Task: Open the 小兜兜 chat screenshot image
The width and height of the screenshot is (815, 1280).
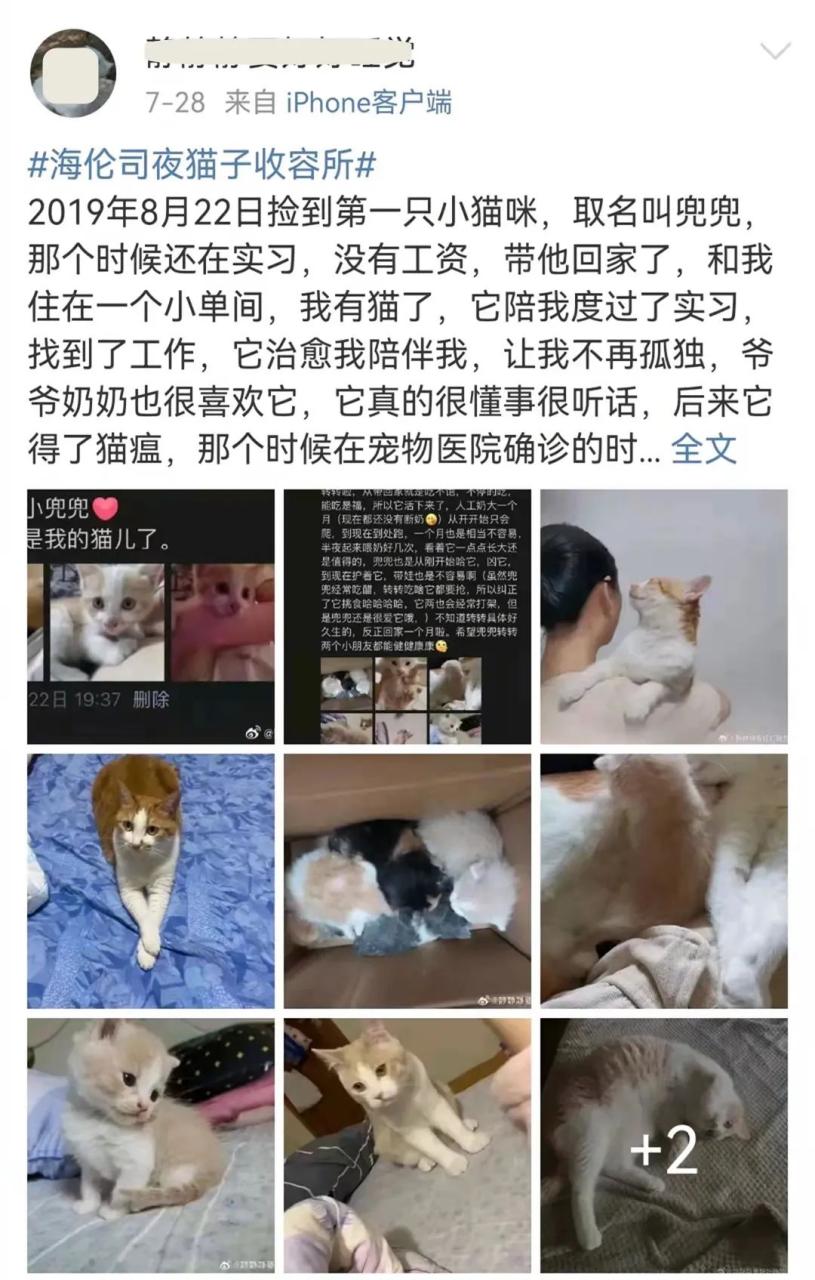Action: [151, 616]
